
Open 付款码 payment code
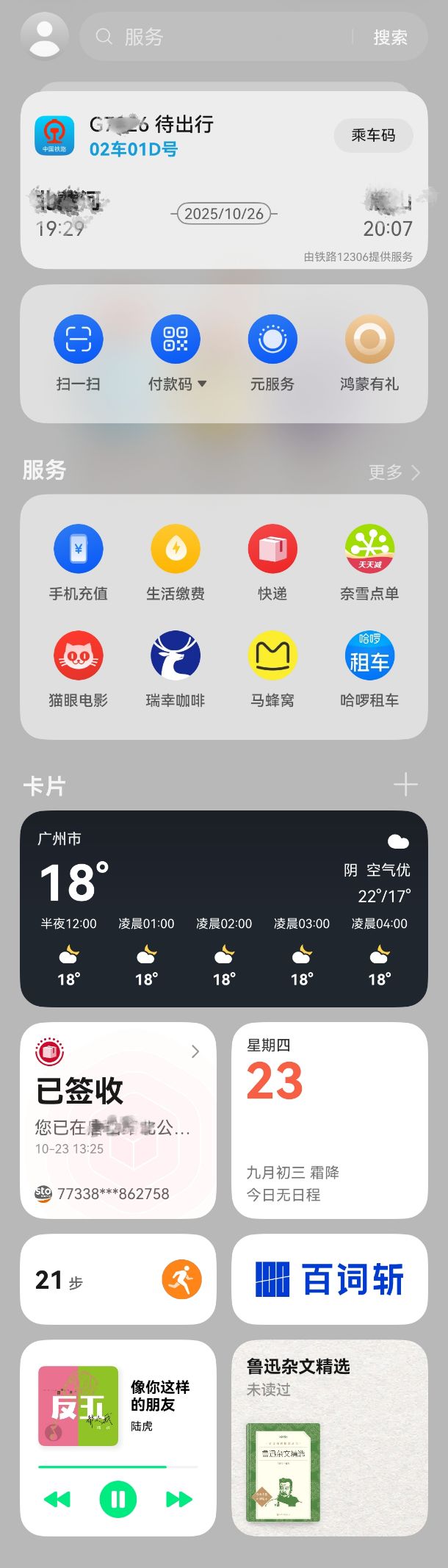[x=176, y=352]
